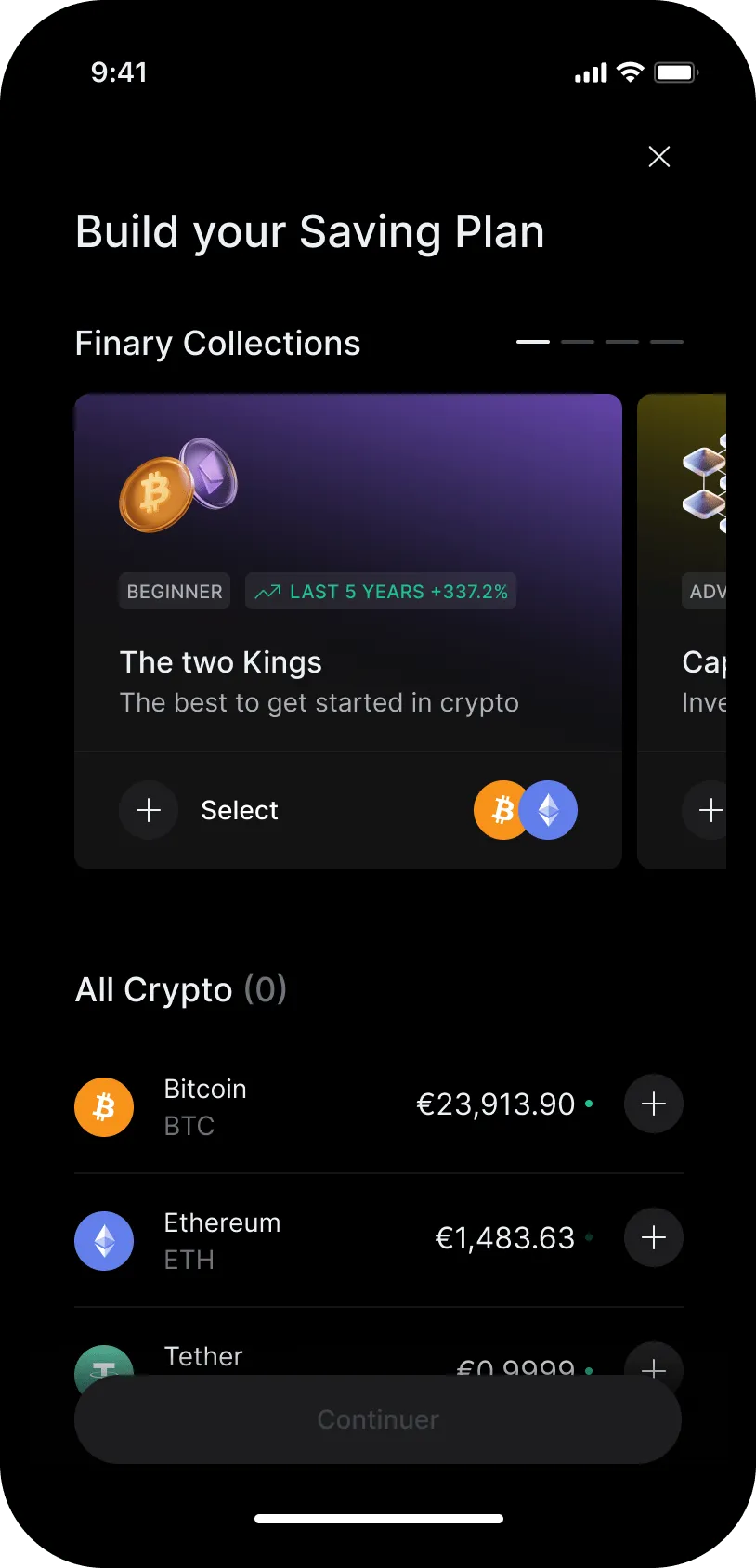Dismiss the screen with the X
This screenshot has height=1568, width=756.
(x=659, y=157)
